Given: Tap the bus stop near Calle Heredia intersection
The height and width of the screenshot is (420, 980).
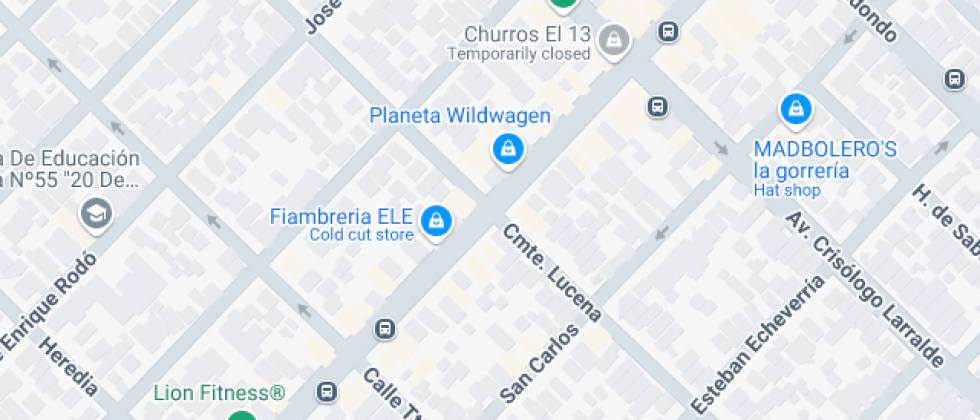Looking at the screenshot, I should coord(385,328).
